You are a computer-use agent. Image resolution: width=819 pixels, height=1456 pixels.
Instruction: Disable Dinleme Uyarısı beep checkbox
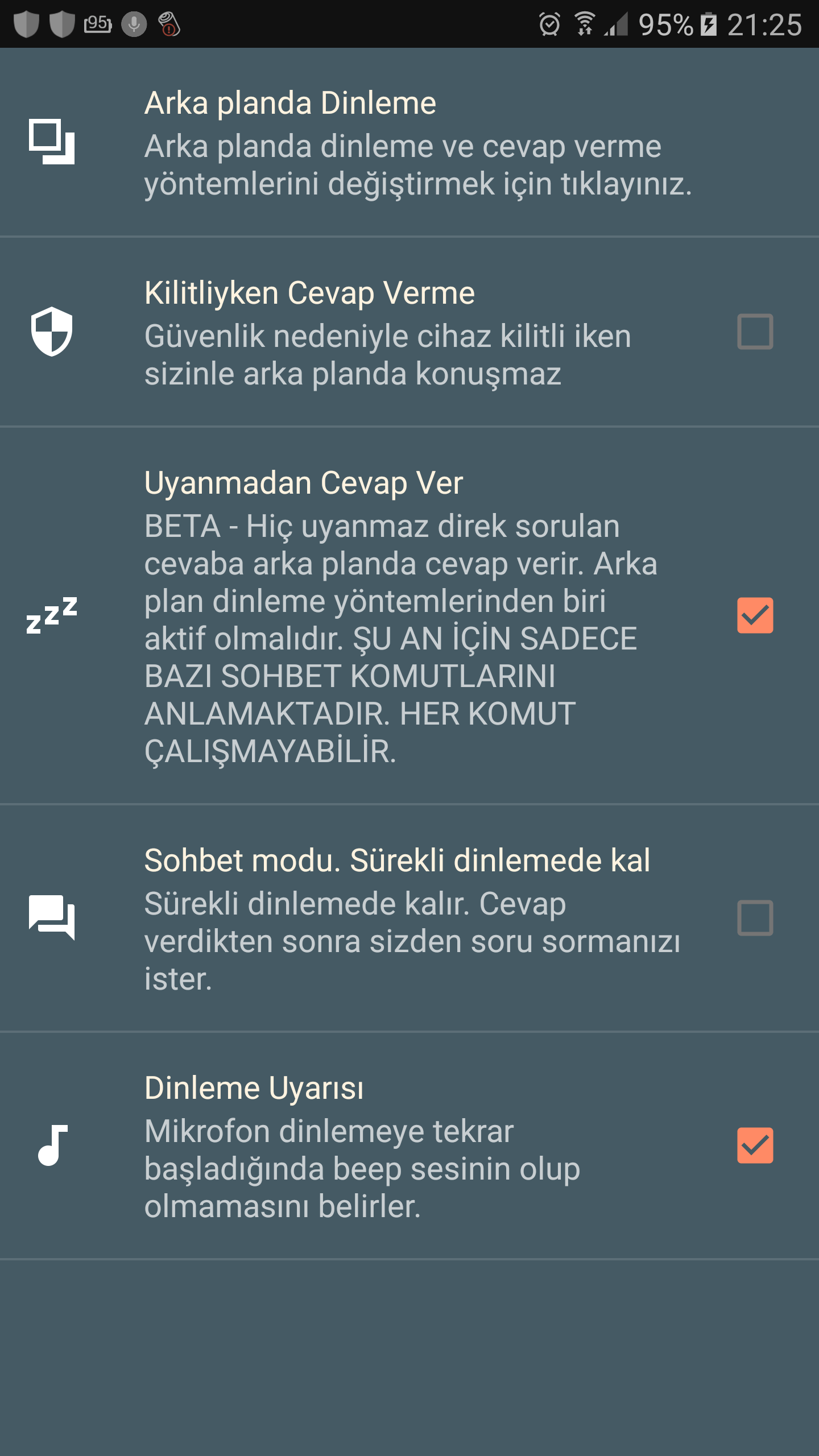[755, 1145]
